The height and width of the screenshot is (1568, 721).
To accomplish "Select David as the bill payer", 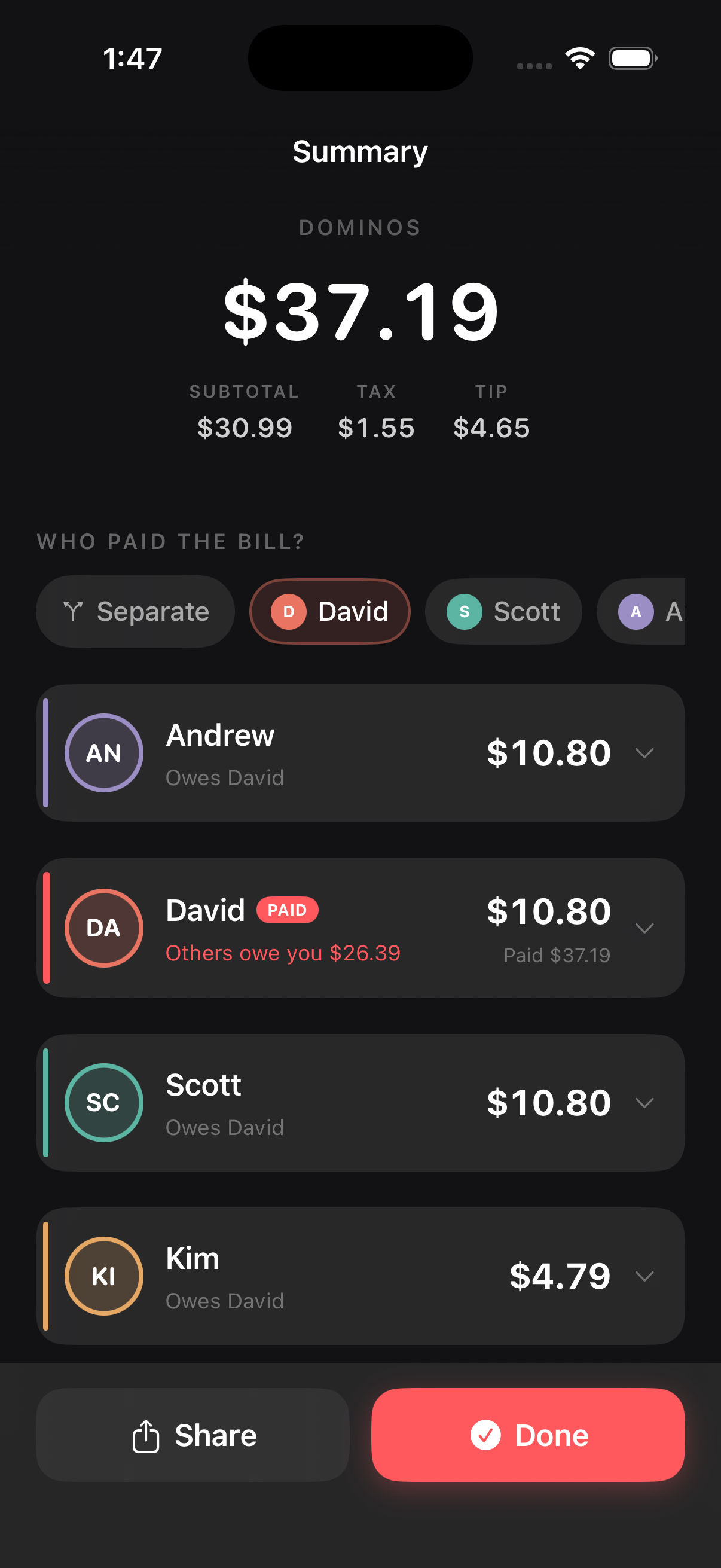I will click(329, 611).
